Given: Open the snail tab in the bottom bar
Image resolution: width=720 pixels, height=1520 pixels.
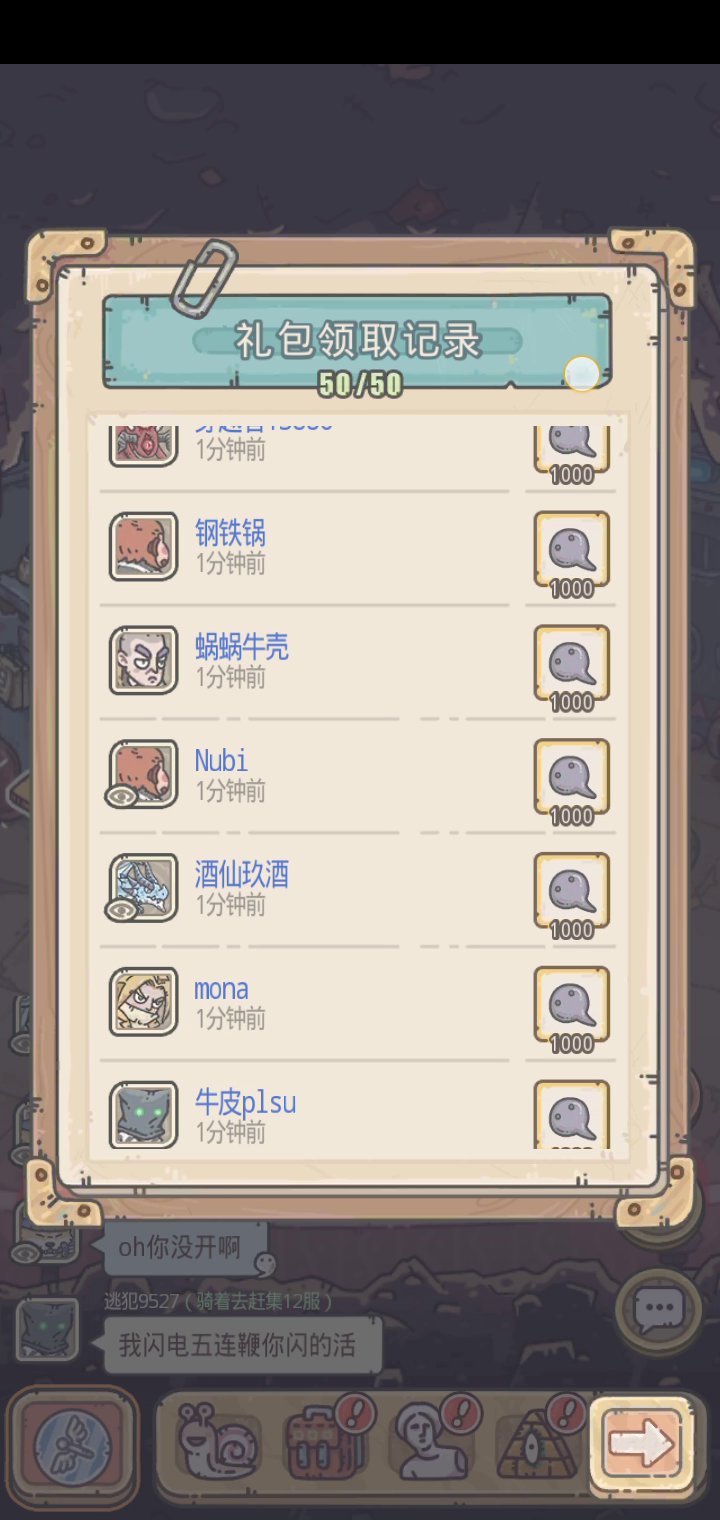Looking at the screenshot, I should 211,1442.
